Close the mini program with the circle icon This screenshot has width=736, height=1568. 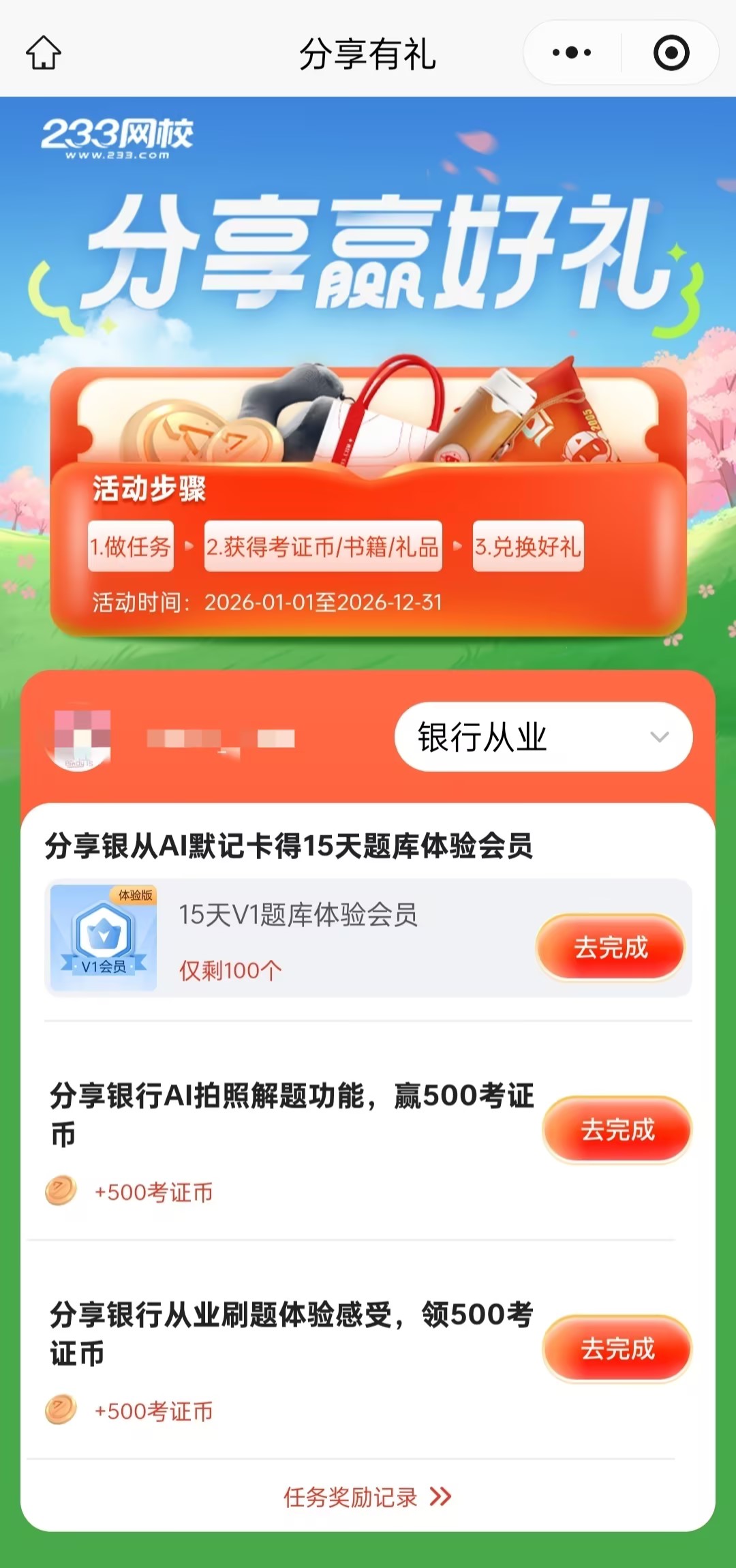671,52
